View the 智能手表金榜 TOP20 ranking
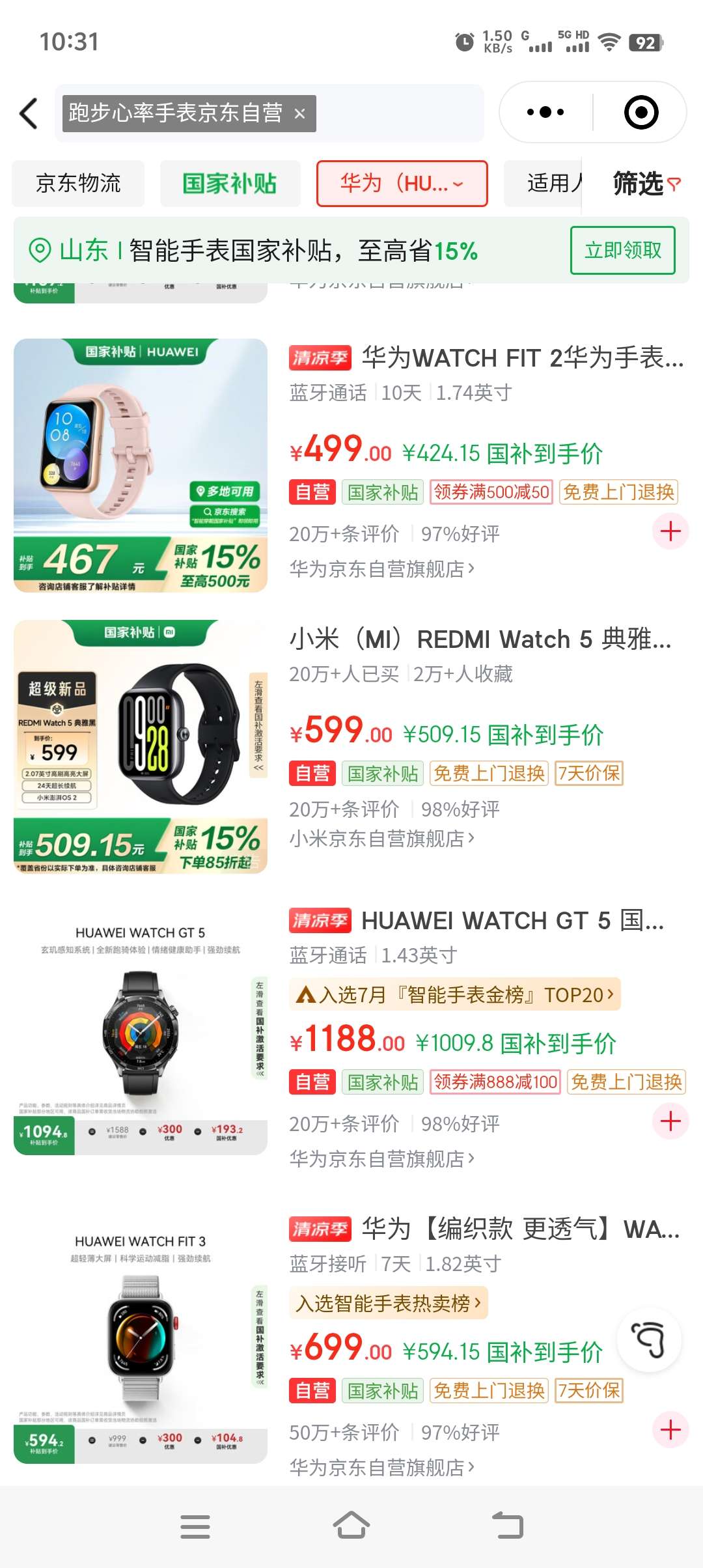Screen dimensions: 703x1568 454,994
